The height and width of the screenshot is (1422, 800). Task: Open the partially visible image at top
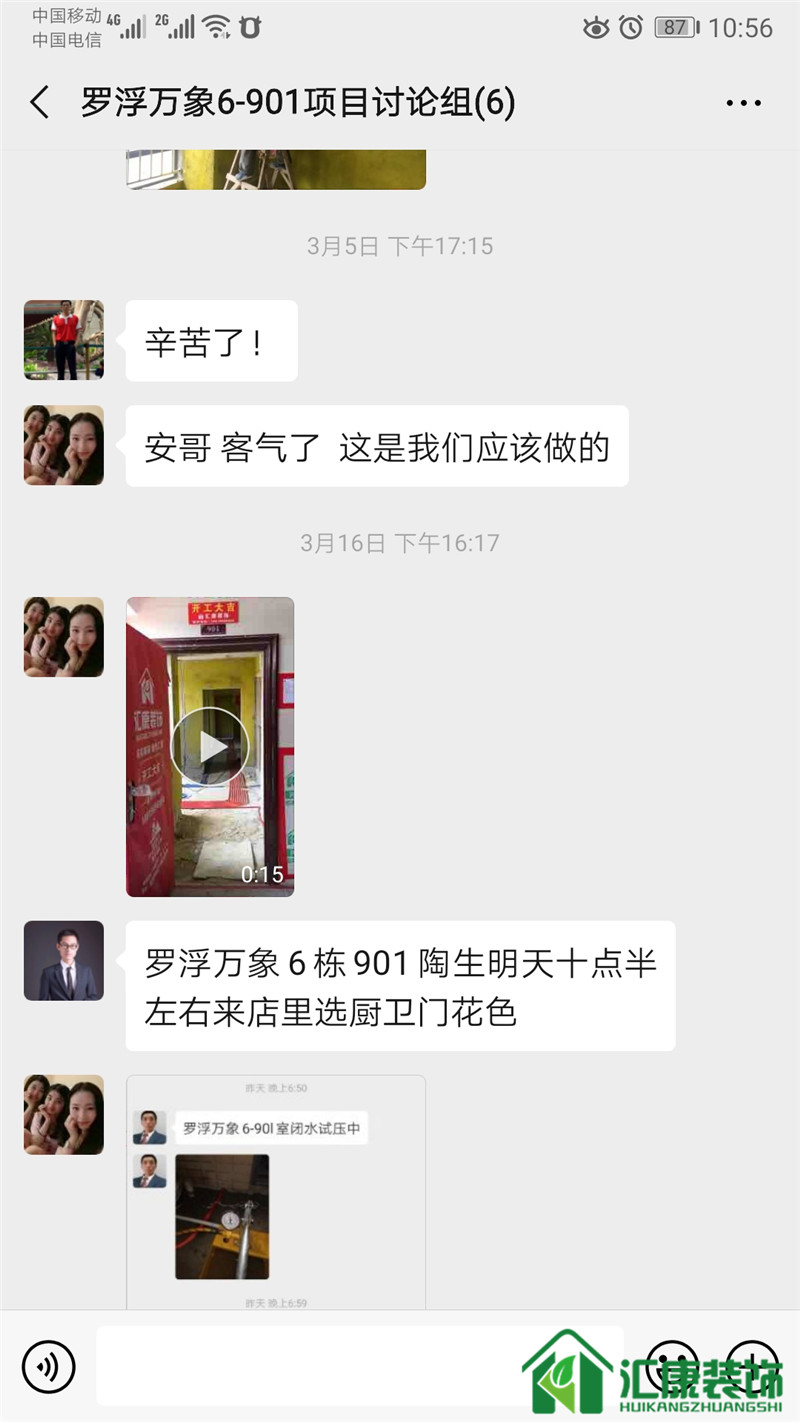(275, 169)
